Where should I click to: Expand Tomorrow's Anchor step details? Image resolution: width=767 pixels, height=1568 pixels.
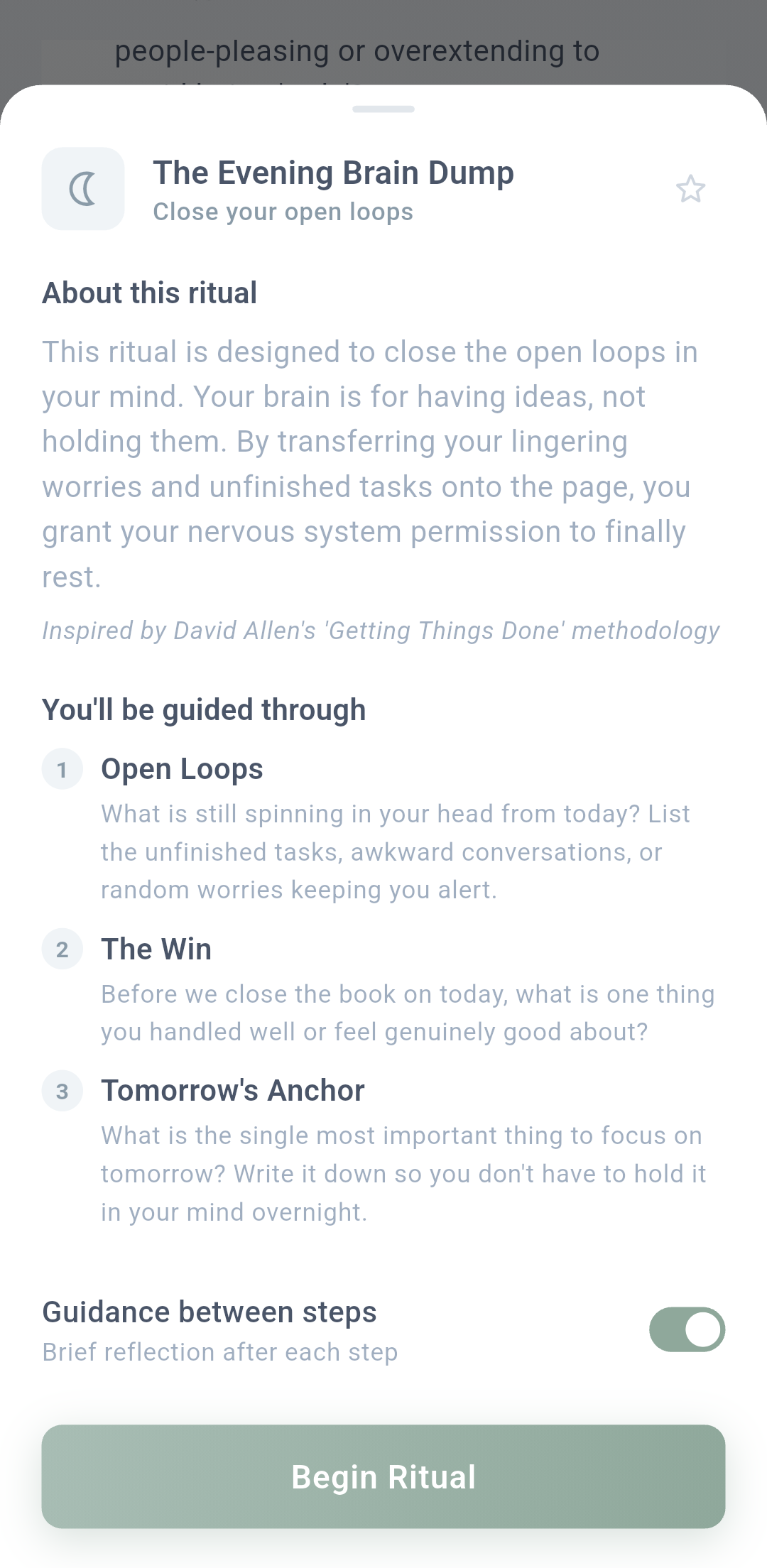click(233, 1091)
